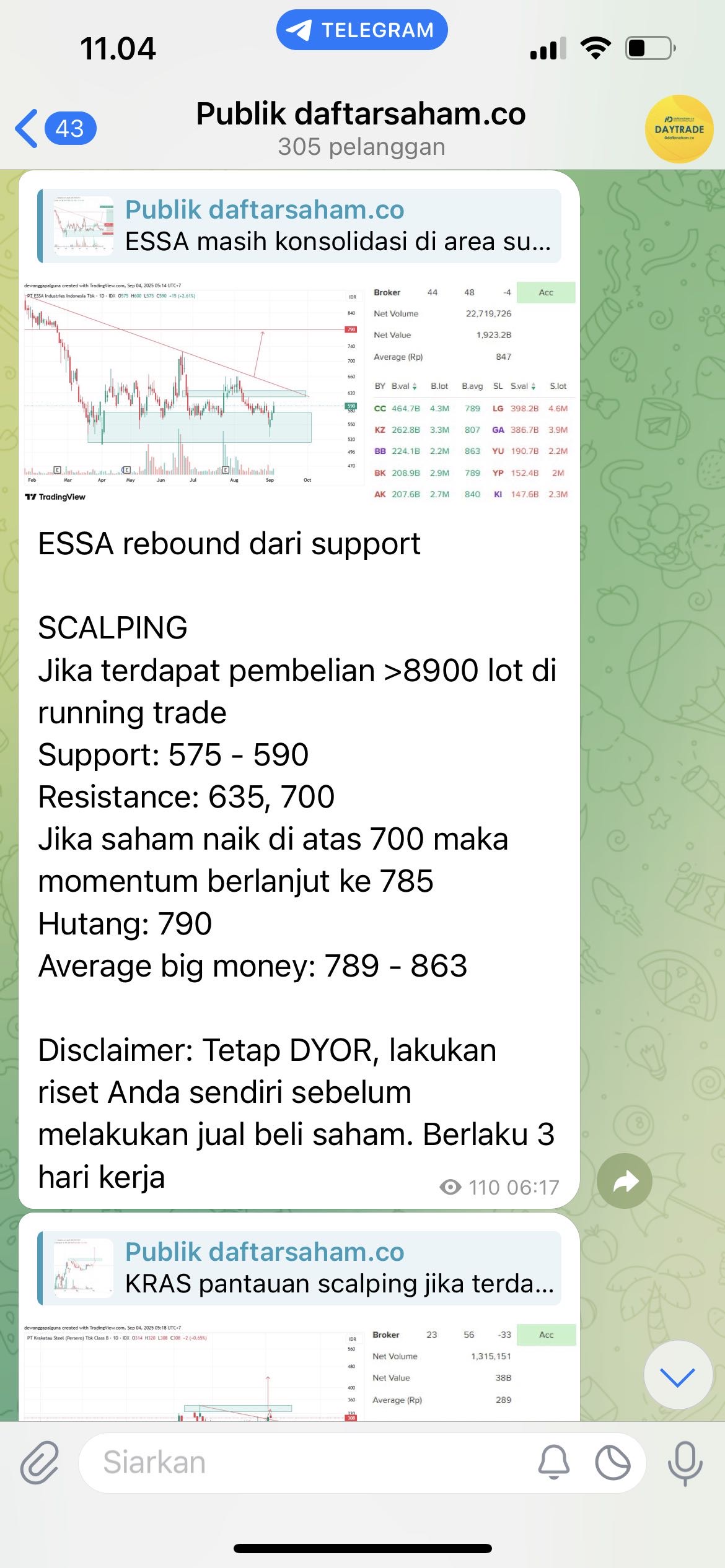The image size is (725, 1568).
Task: Open the scheduled messages icon
Action: 612,1463
